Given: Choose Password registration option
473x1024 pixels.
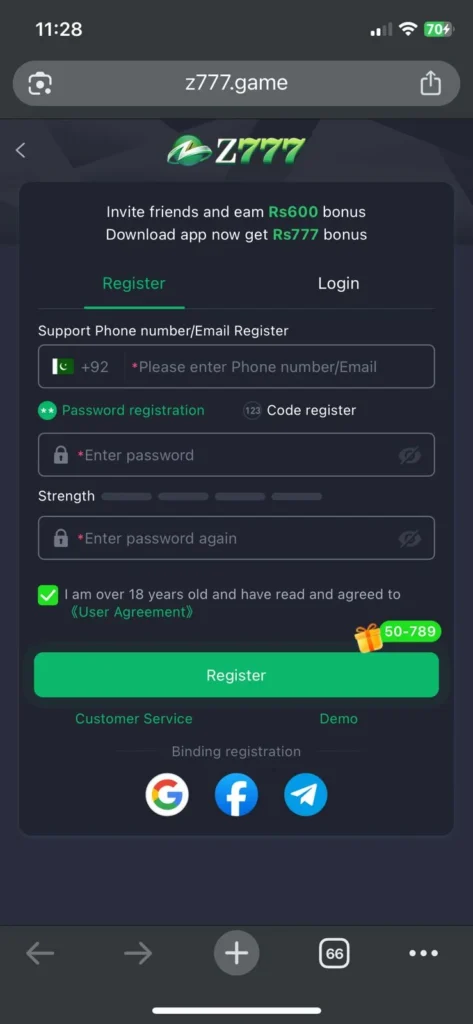Looking at the screenshot, I should tap(122, 411).
